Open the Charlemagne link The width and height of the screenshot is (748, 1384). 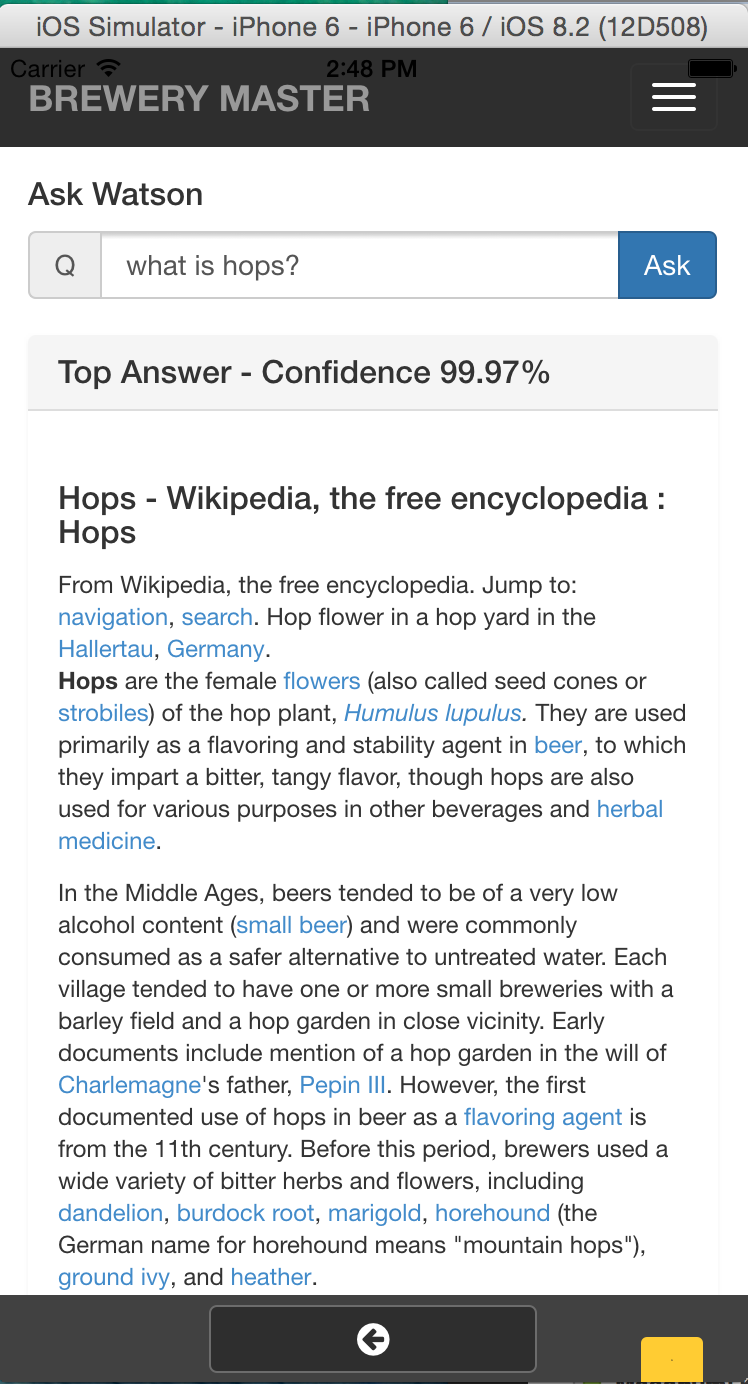tap(130, 1085)
